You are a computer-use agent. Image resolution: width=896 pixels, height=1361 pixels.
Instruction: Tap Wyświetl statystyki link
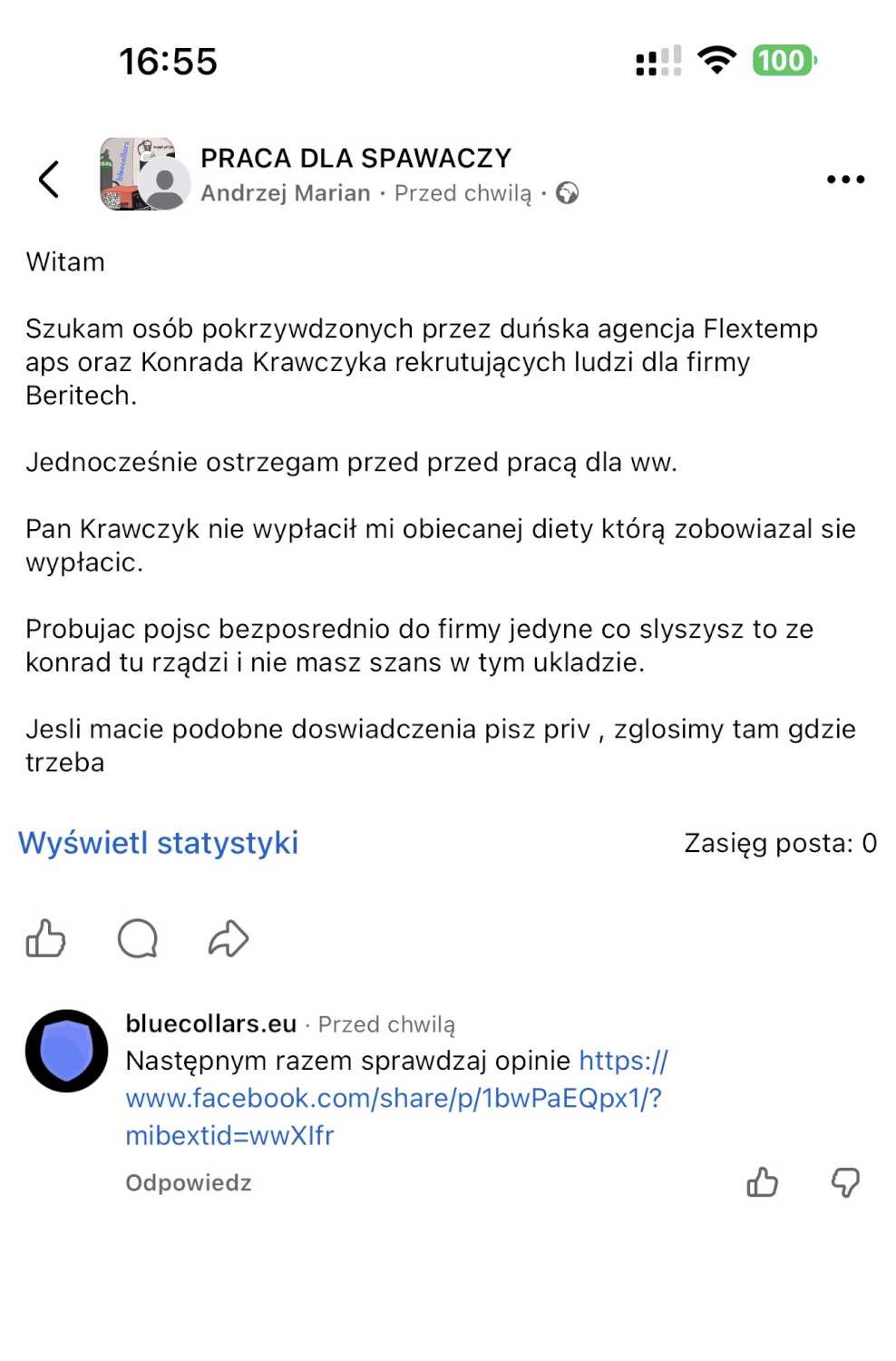[159, 843]
